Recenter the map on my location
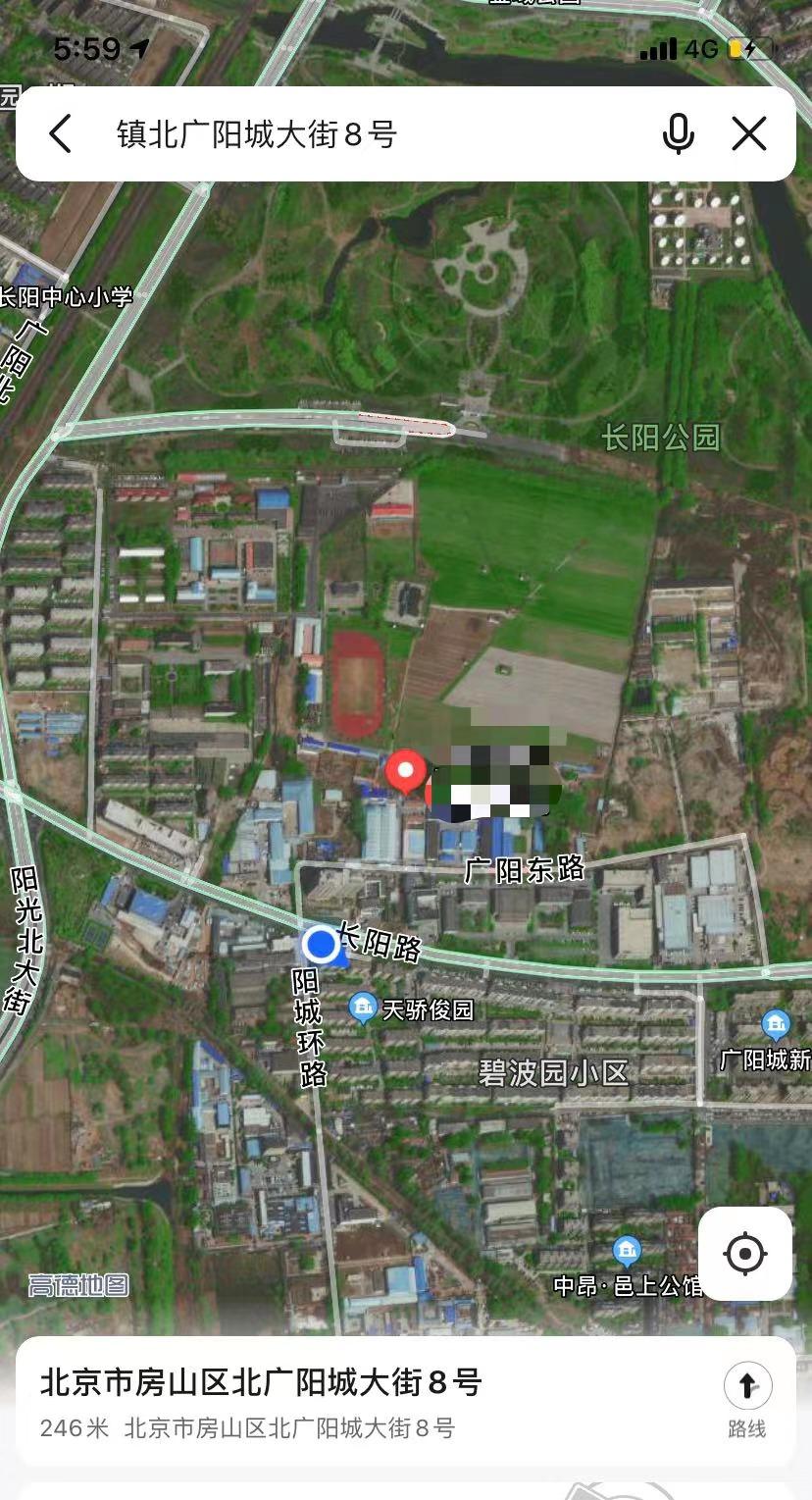The image size is (812, 1500). click(745, 1254)
